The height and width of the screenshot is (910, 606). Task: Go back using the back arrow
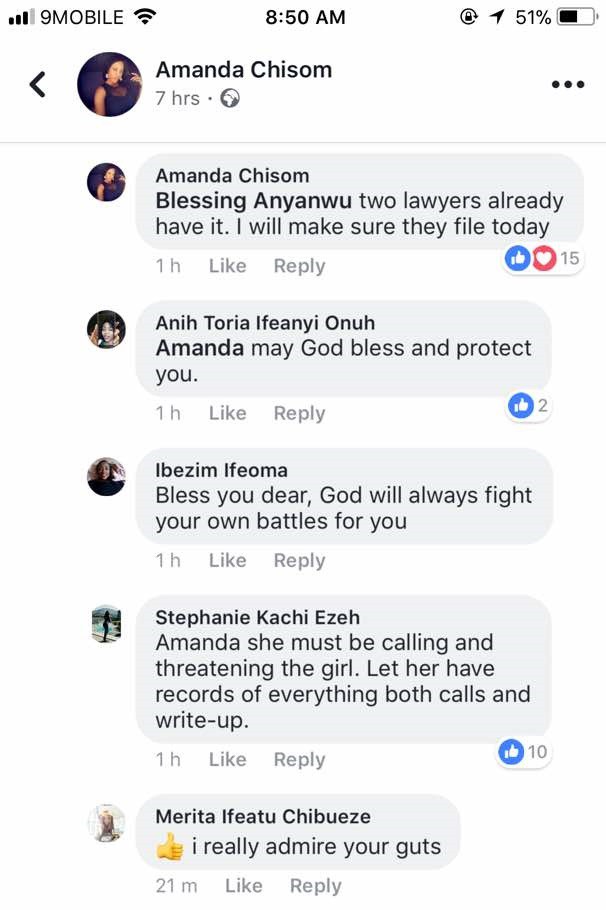click(x=38, y=85)
